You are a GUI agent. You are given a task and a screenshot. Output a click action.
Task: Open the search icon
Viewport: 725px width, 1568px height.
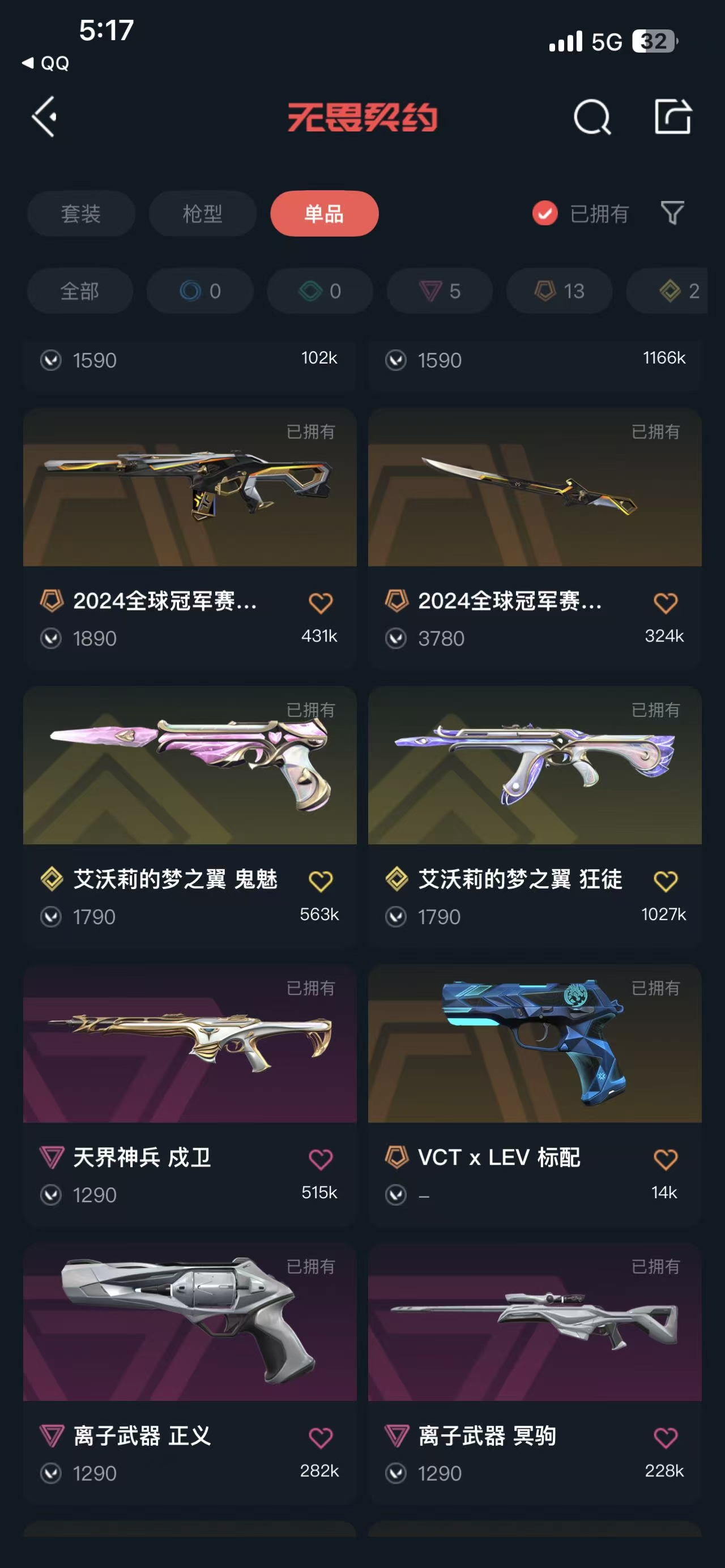tap(592, 116)
